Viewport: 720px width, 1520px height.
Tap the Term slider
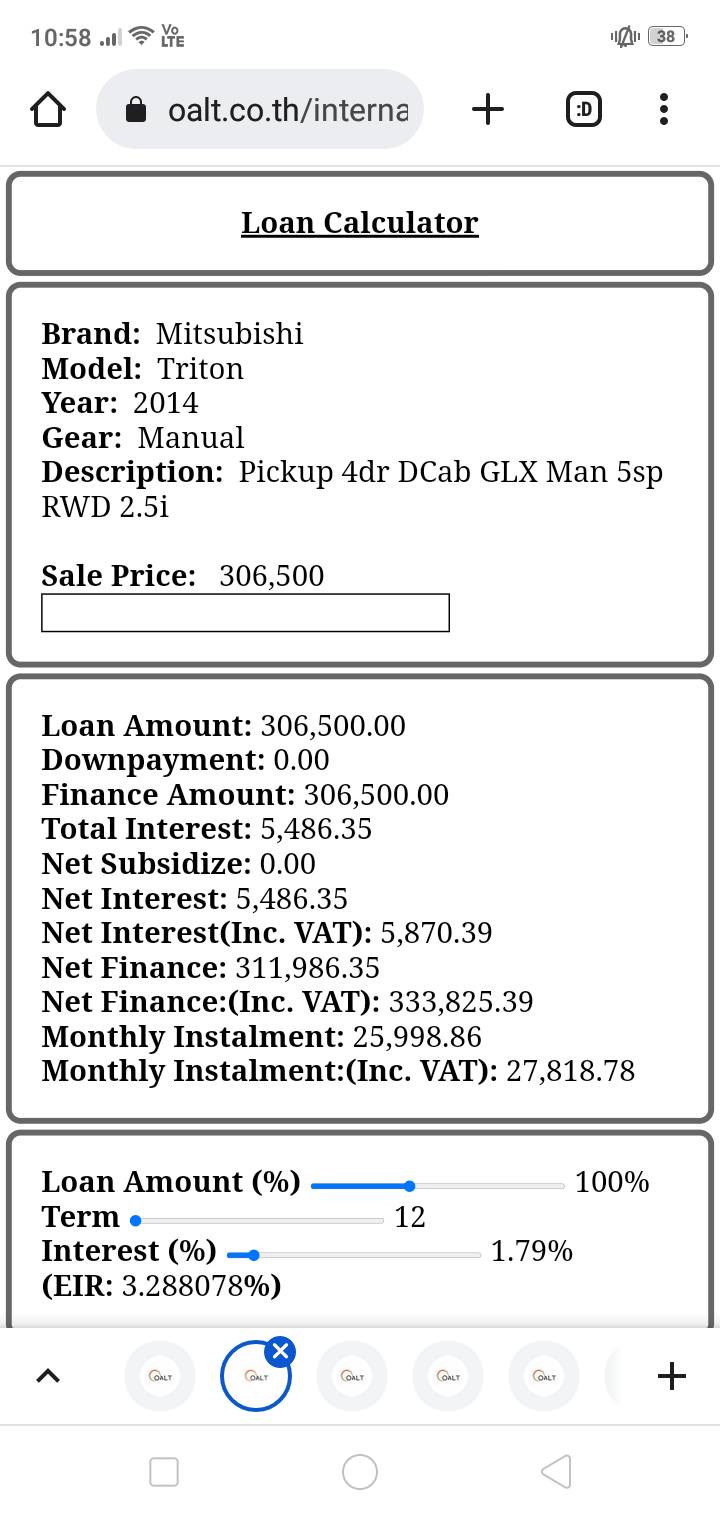136,1220
